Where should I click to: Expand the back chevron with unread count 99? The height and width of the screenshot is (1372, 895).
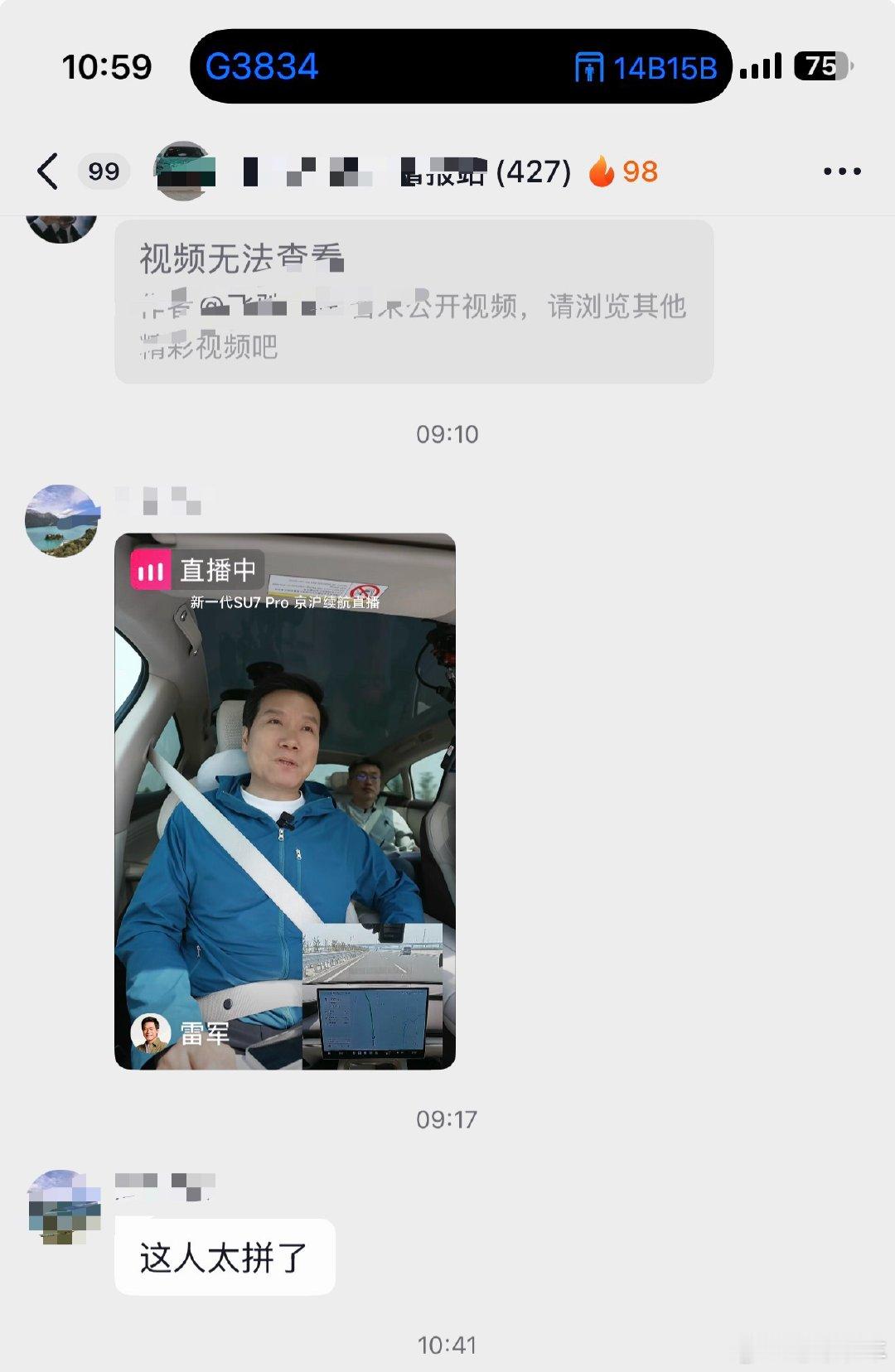coord(75,170)
